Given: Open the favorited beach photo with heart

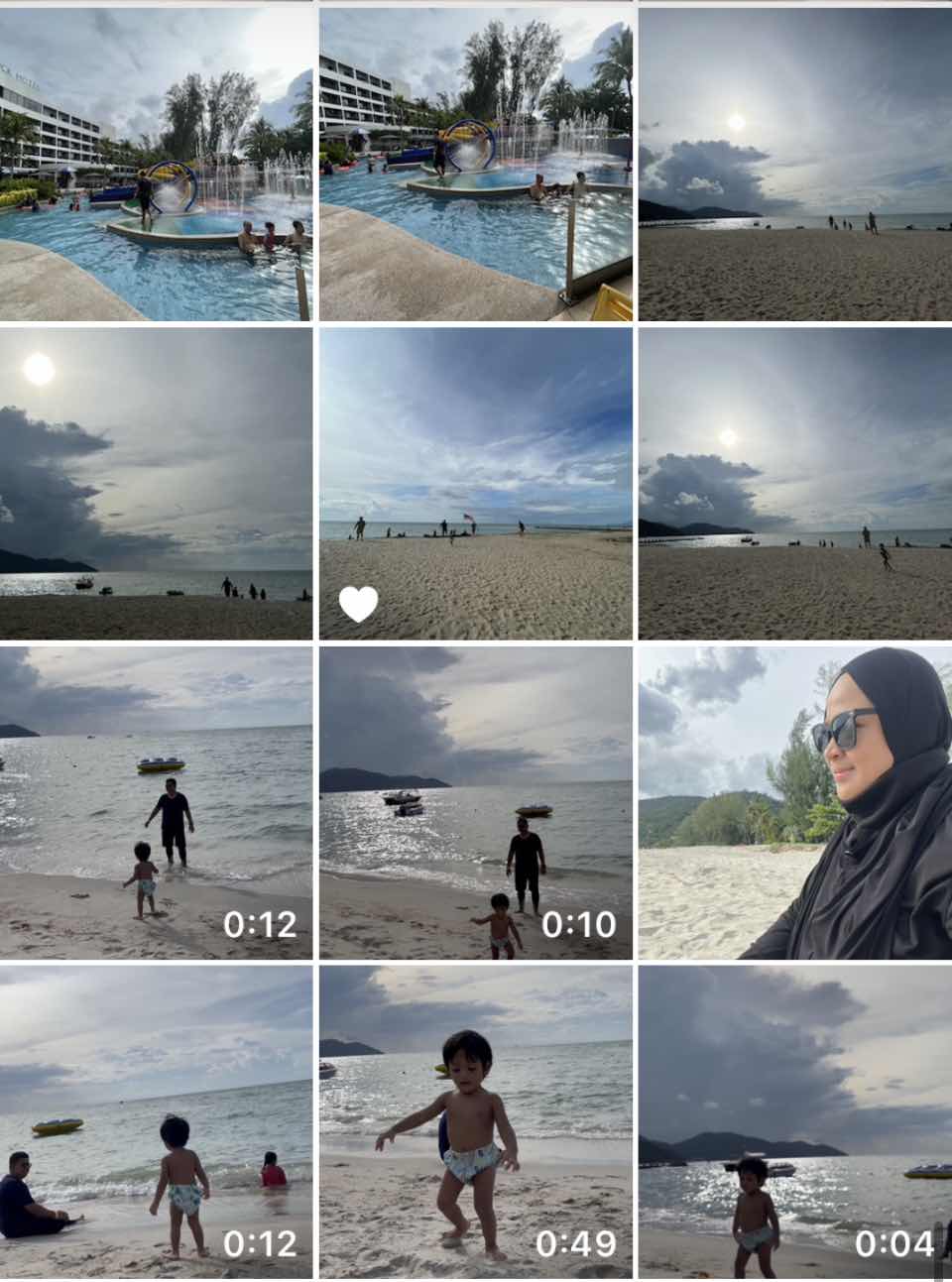Looking at the screenshot, I should pyautogui.click(x=475, y=484).
